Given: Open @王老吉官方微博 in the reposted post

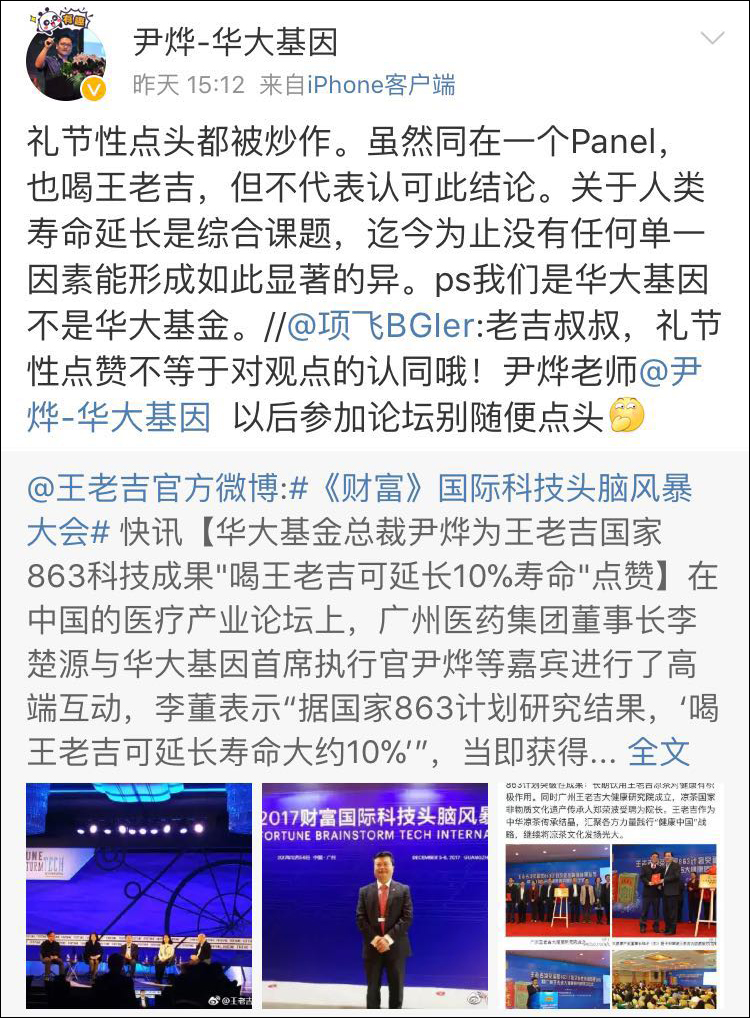Looking at the screenshot, I should tap(156, 490).
